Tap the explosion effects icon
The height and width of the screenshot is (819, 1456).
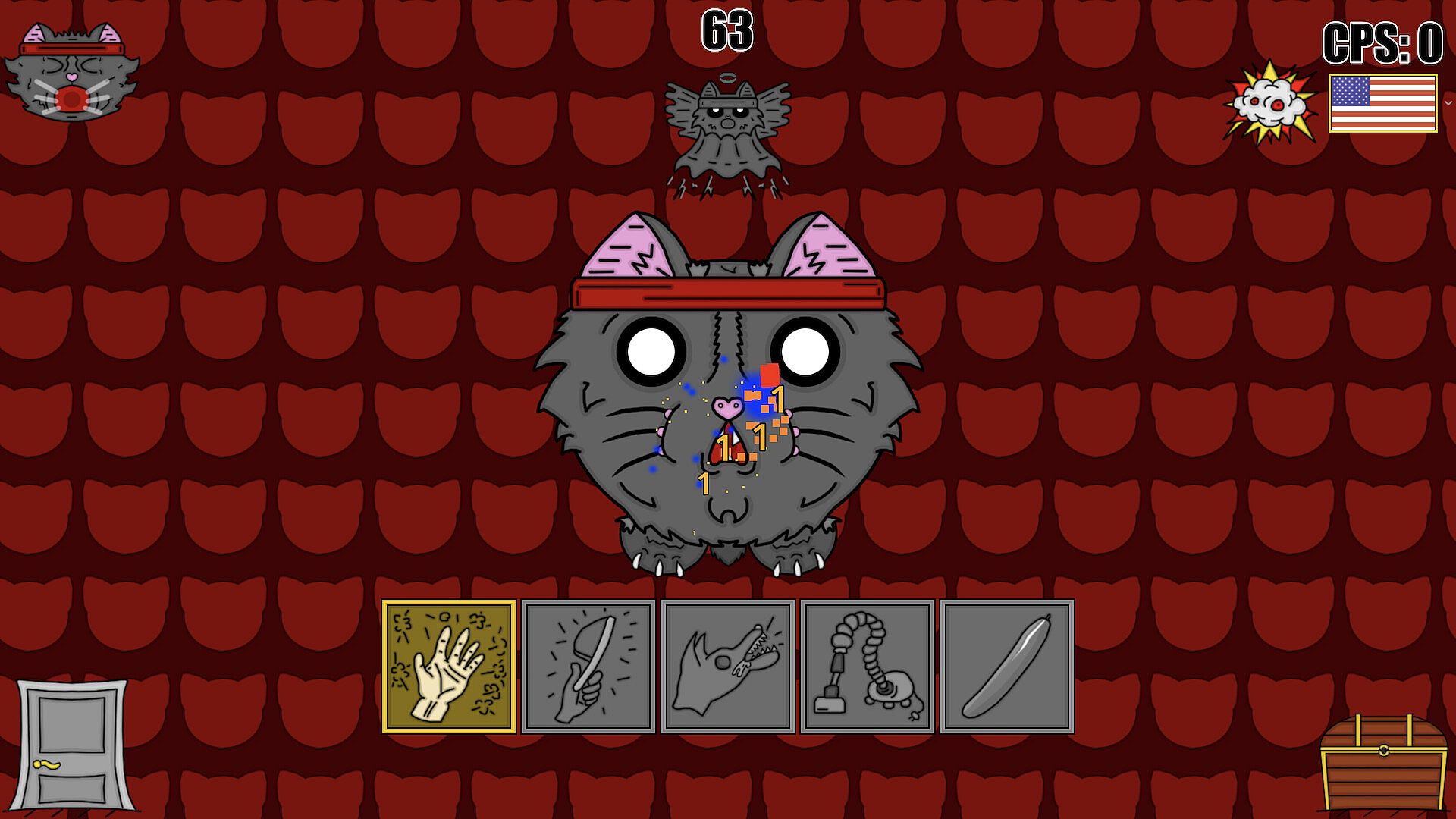[x=1271, y=103]
